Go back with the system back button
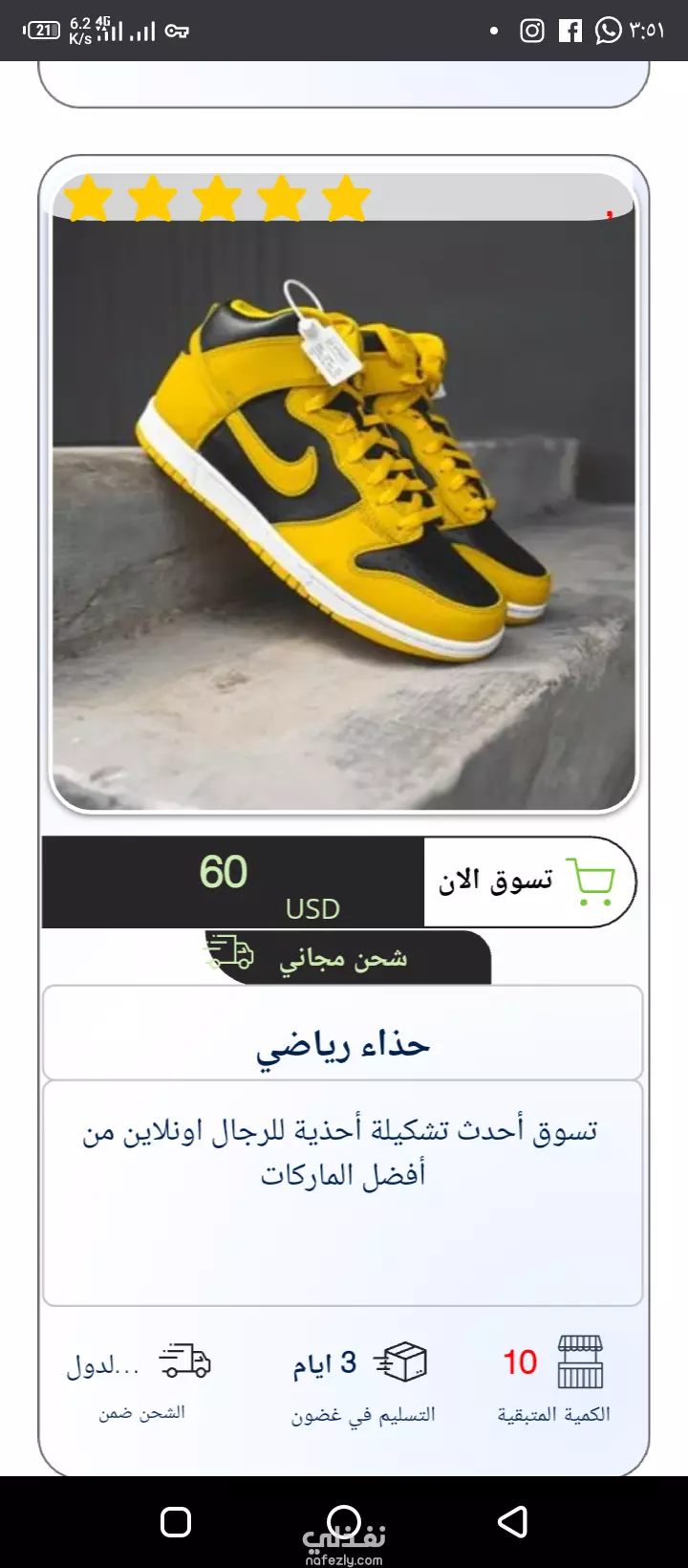Viewport: 688px width, 1568px height. pos(513,1521)
